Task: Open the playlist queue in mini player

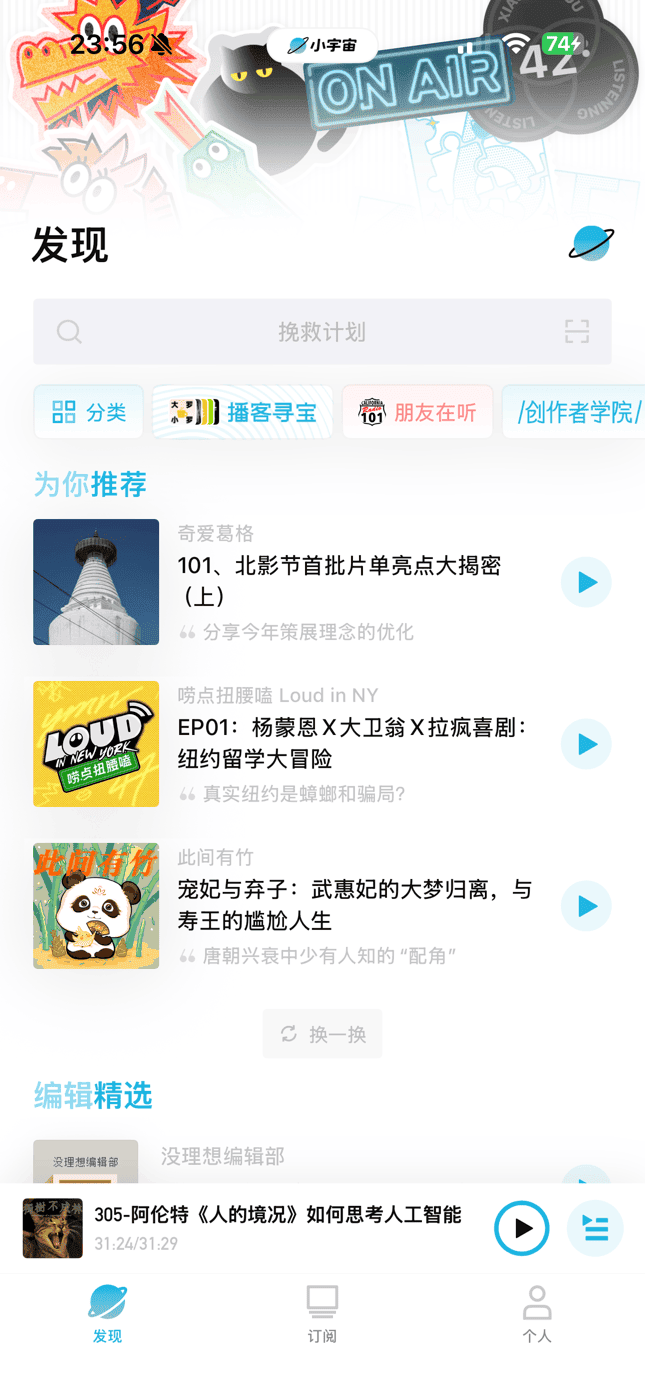Action: [595, 1228]
